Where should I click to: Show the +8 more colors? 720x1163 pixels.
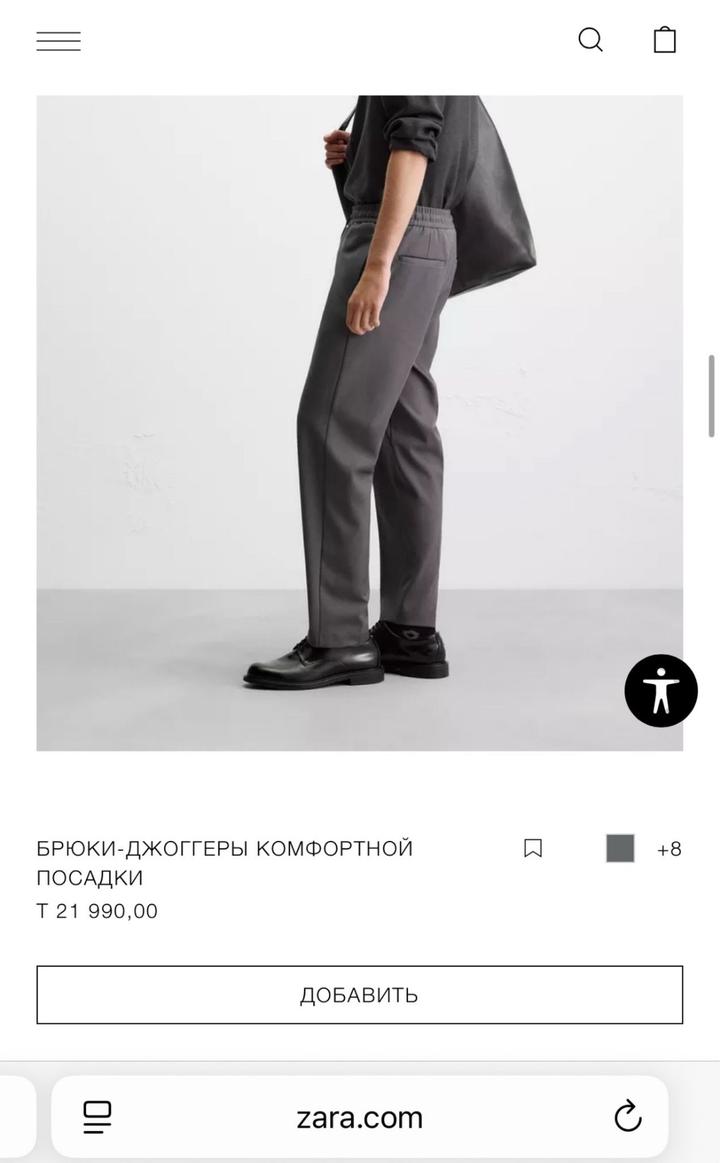click(x=669, y=849)
